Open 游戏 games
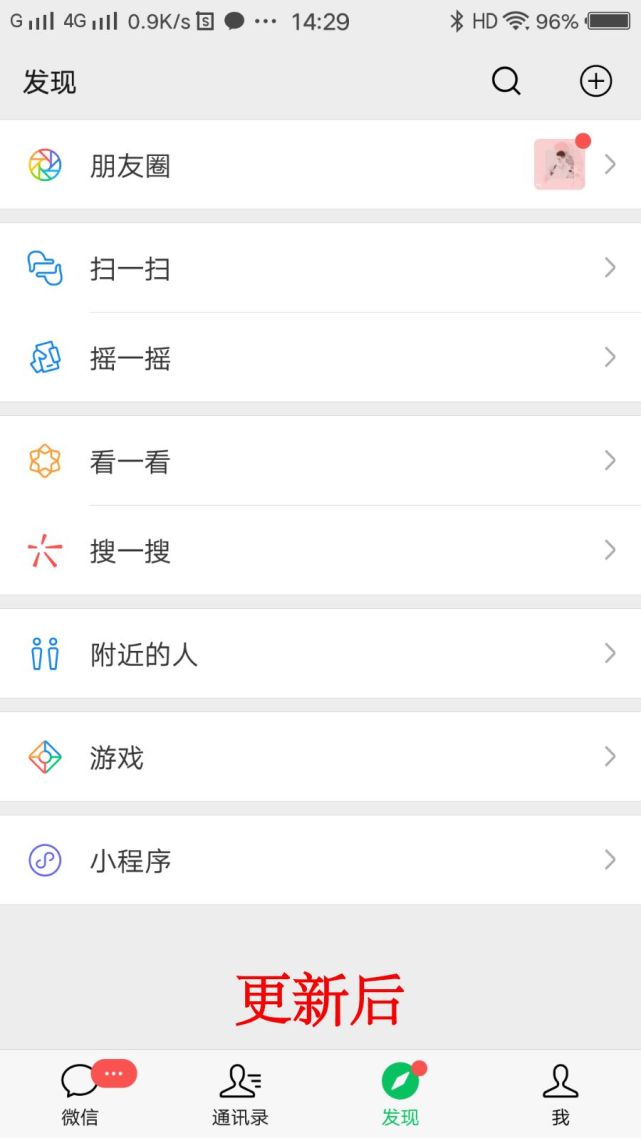Screen dimensions: 641x1138 [x=320, y=757]
